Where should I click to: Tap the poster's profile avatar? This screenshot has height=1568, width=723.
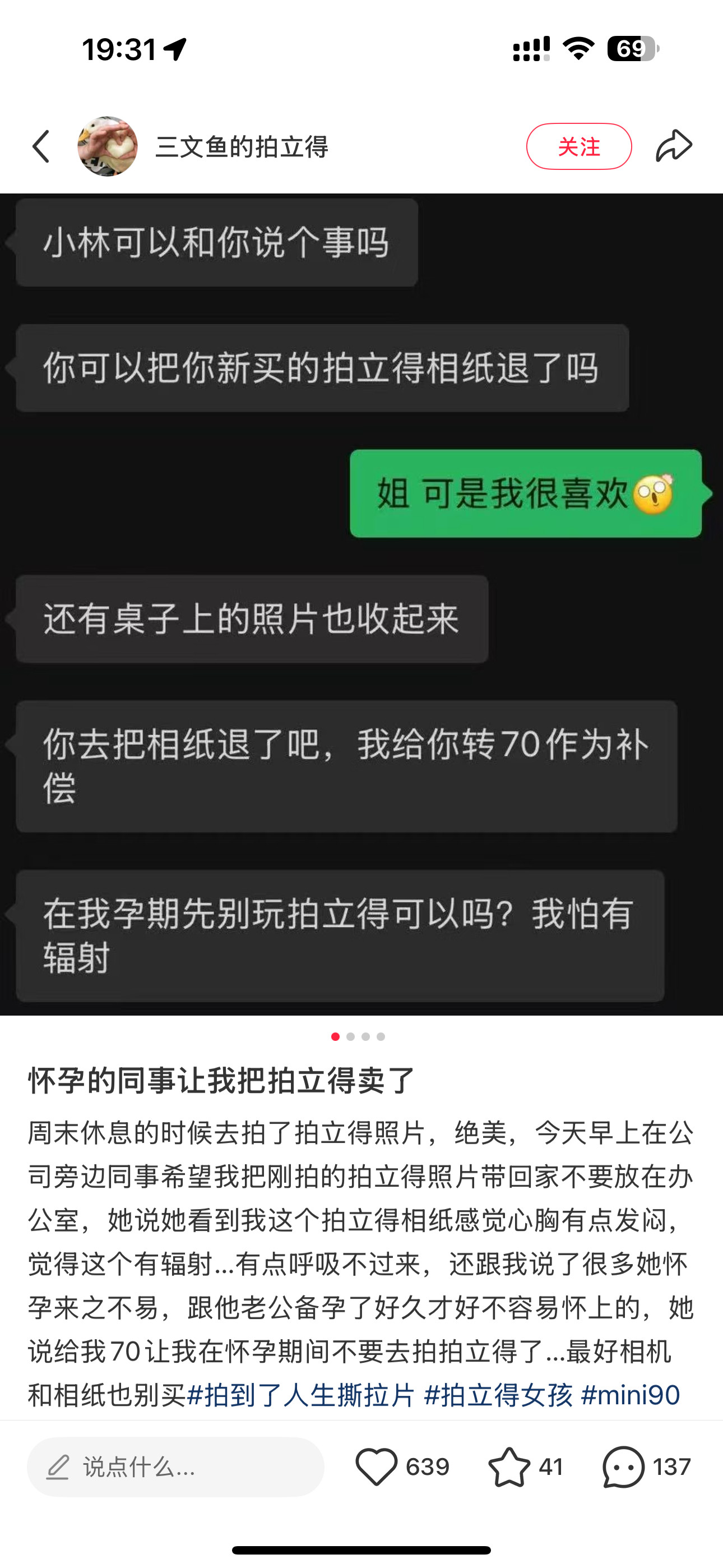[107, 146]
